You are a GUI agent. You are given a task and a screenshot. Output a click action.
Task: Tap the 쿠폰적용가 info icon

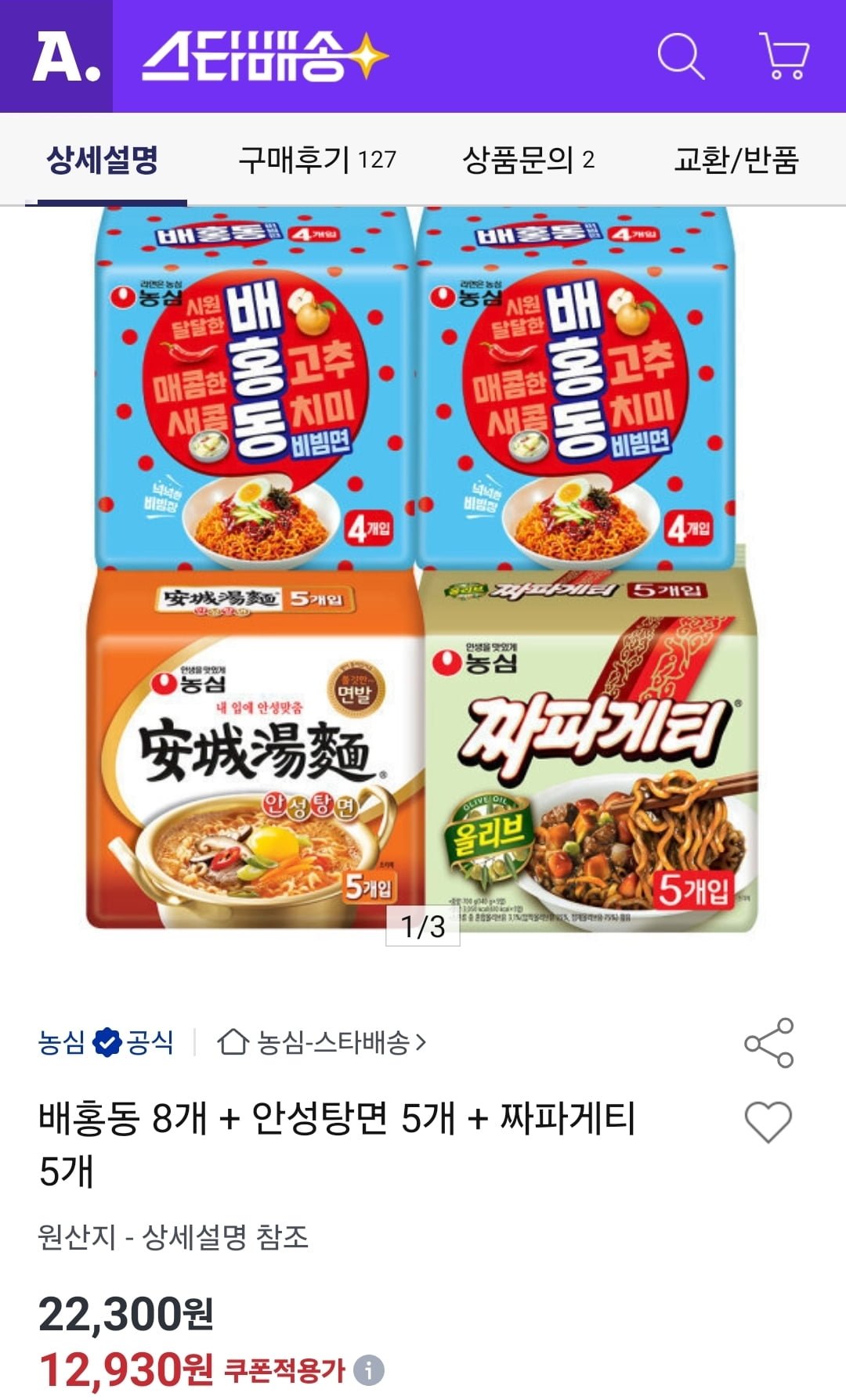coord(368,1370)
